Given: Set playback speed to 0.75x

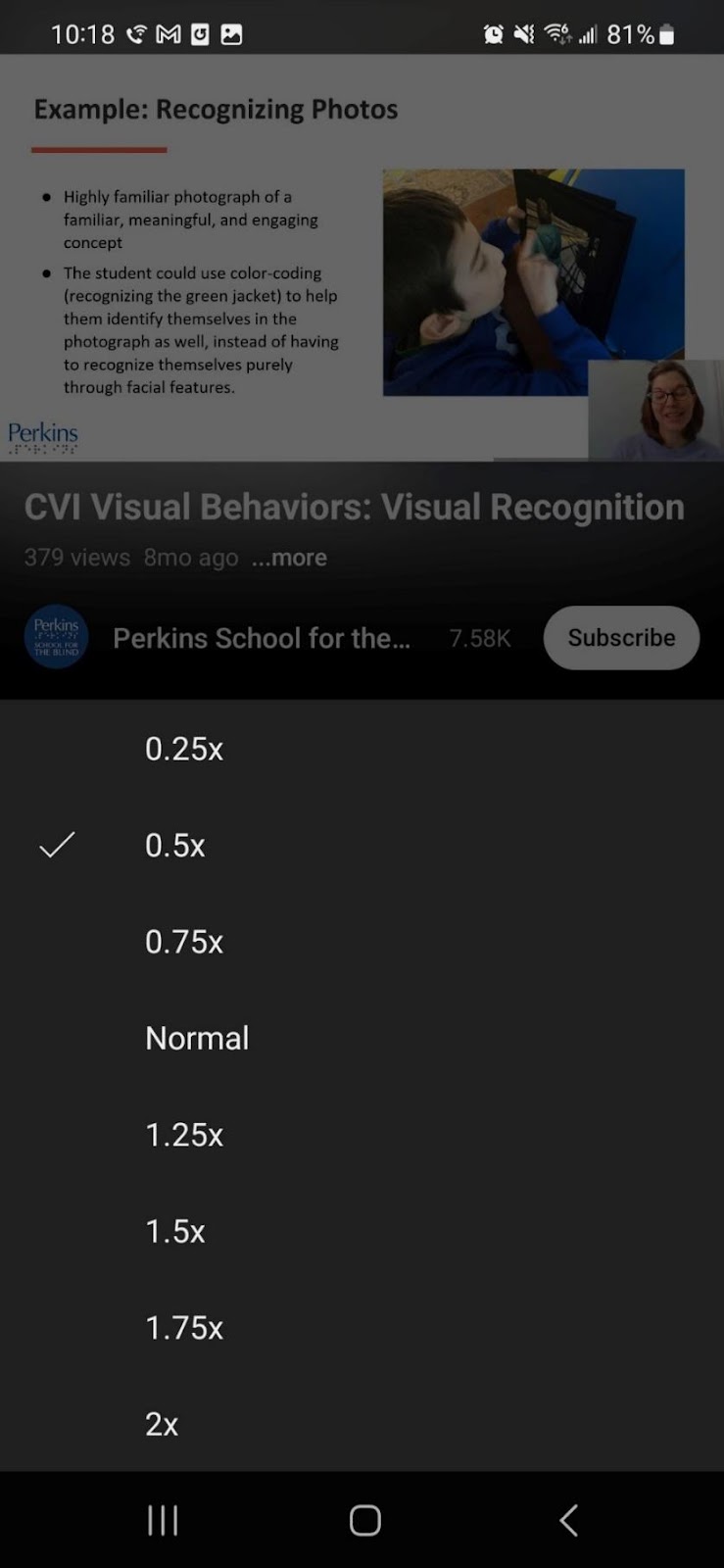Looking at the screenshot, I should 184,942.
